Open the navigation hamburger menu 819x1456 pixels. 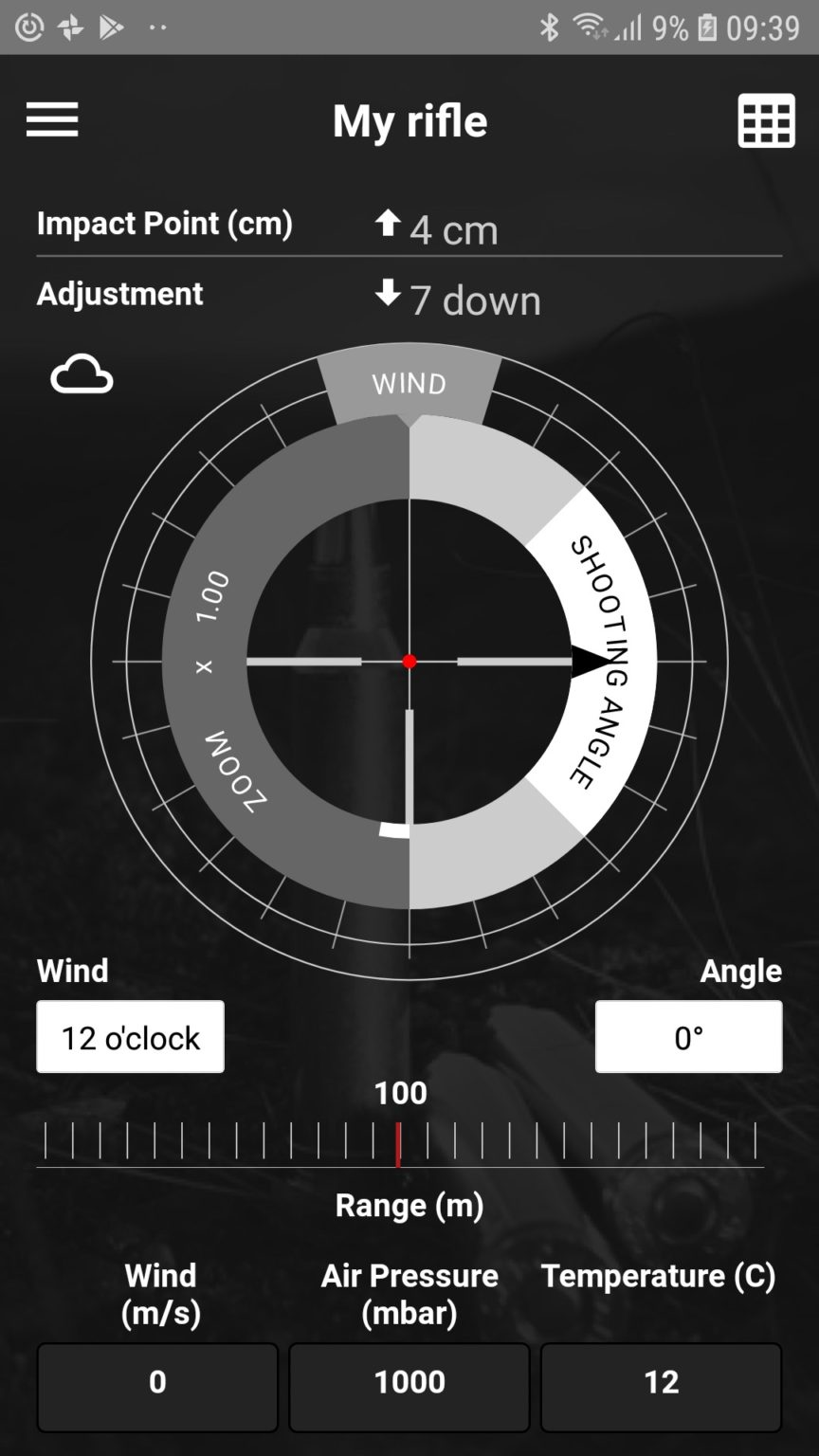(52, 119)
